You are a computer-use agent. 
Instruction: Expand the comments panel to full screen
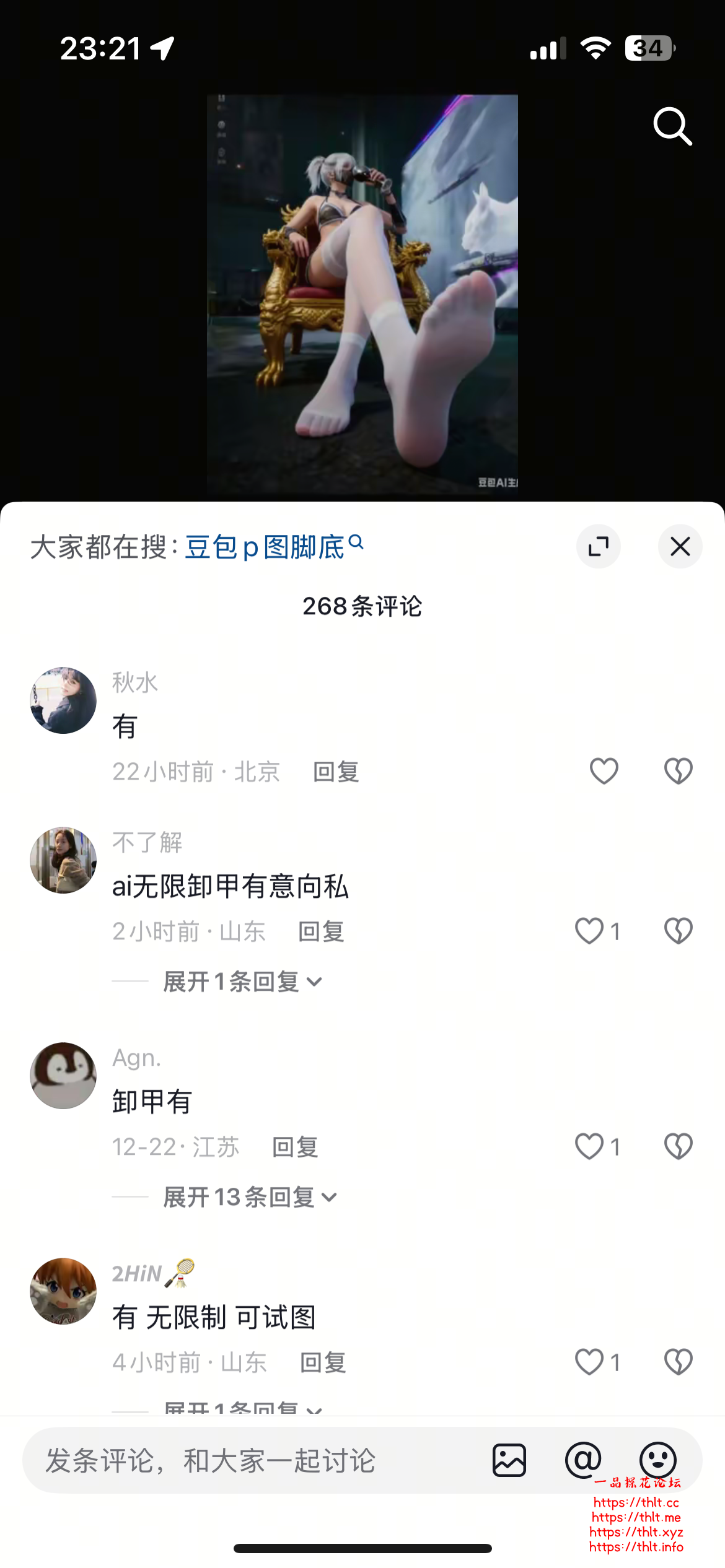click(x=598, y=546)
